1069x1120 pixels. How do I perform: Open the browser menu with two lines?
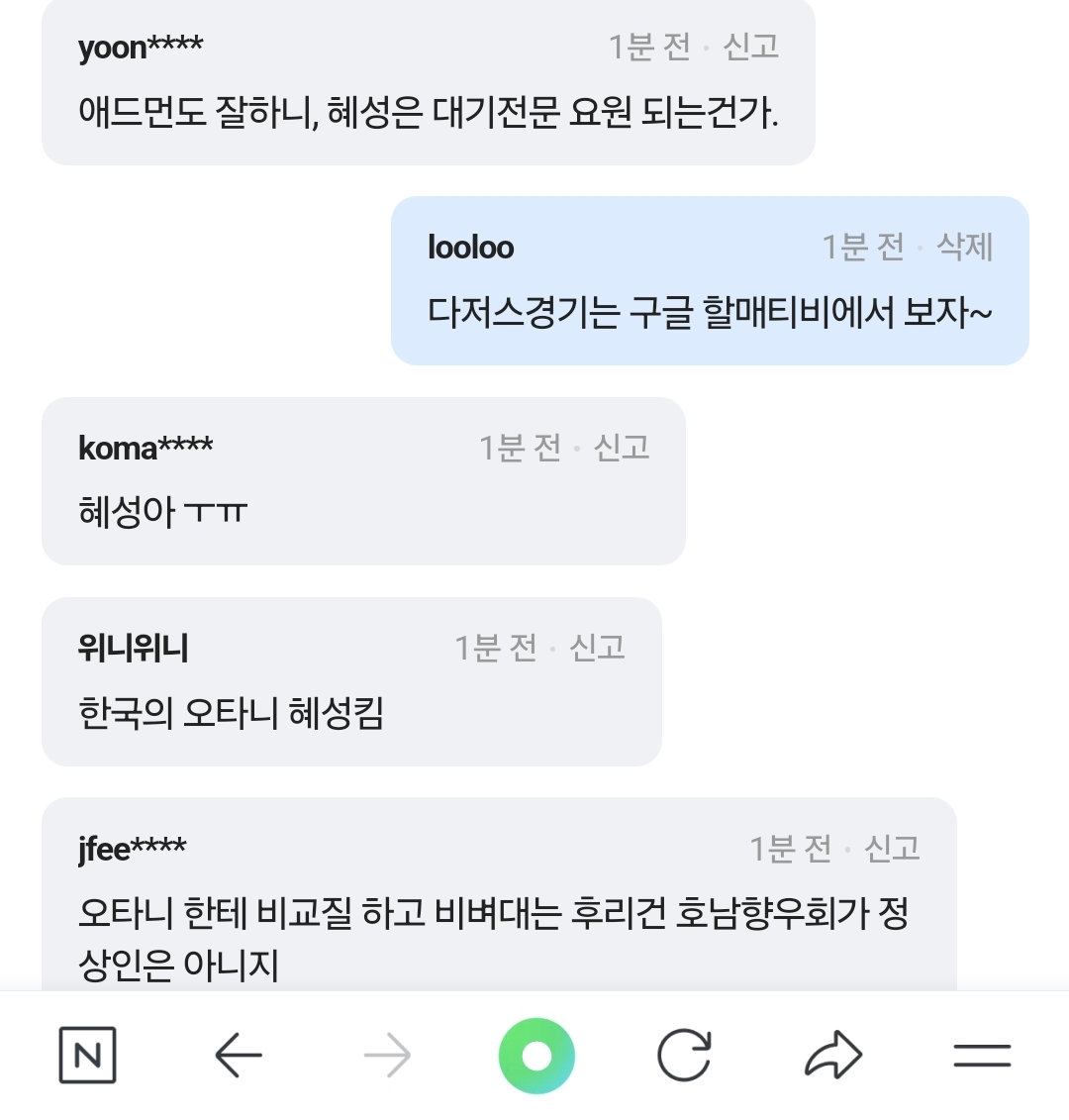(x=981, y=1055)
